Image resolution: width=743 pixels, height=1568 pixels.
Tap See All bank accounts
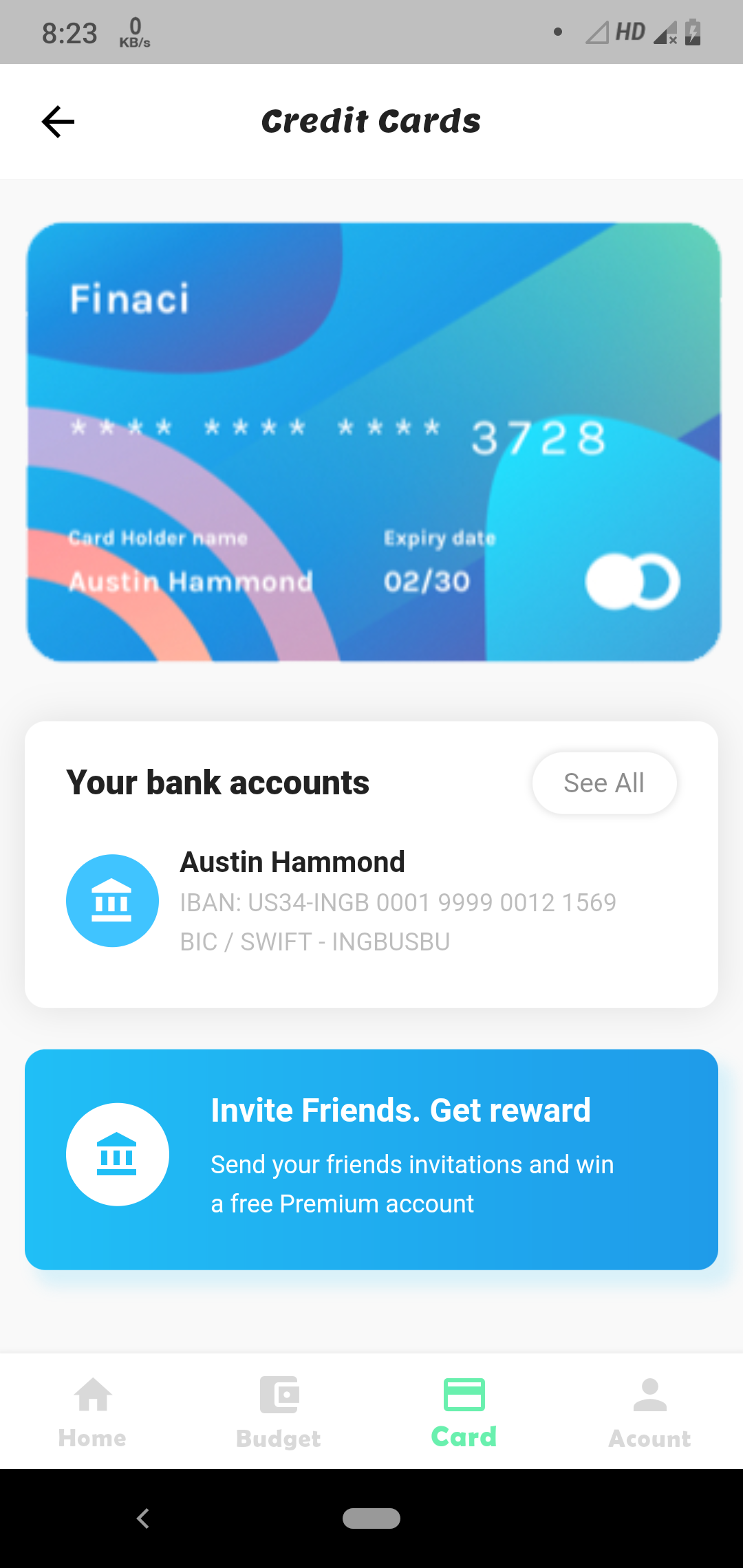point(604,783)
